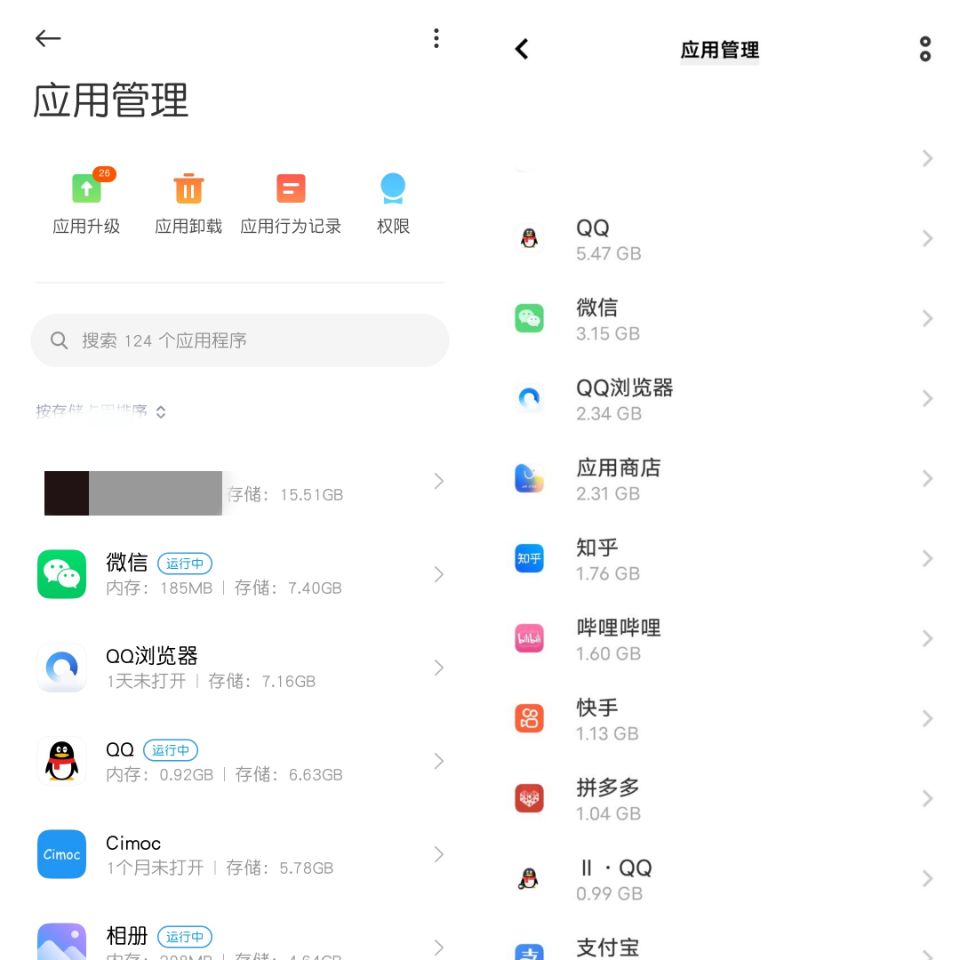
Task: Go to 应用卸载
Action: 188,203
